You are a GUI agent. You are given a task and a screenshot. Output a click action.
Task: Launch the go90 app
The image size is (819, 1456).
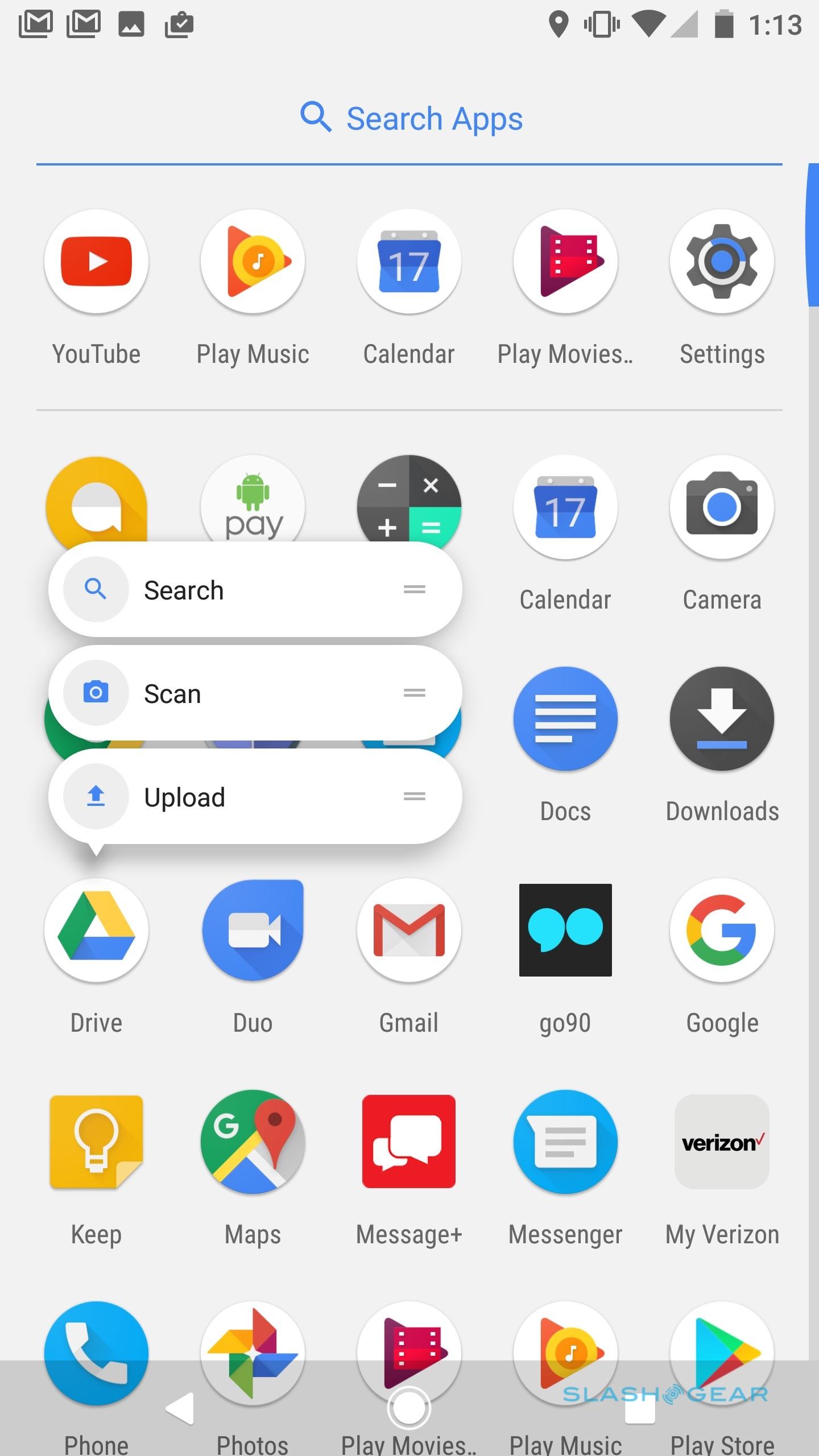[565, 930]
